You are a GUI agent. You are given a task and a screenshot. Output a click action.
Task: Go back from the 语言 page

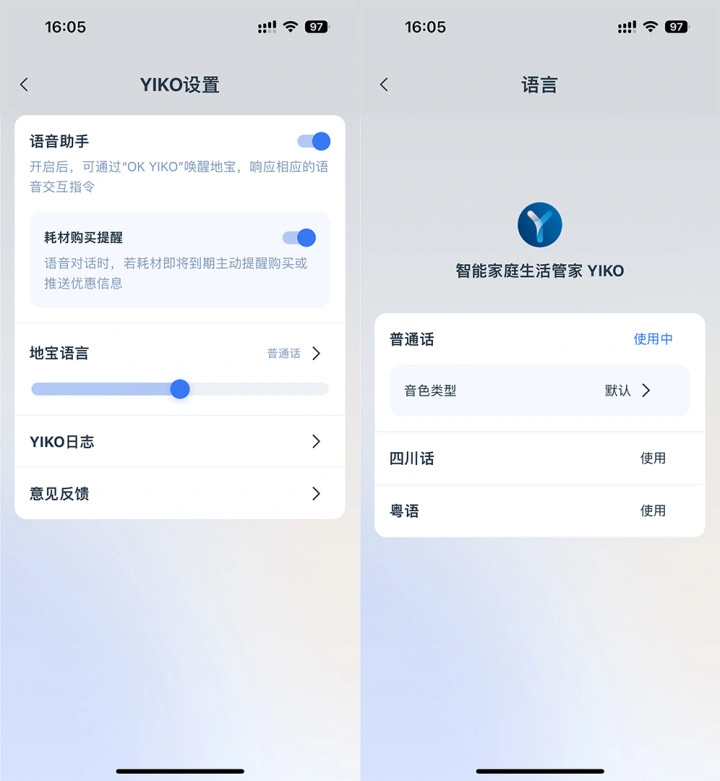click(384, 85)
